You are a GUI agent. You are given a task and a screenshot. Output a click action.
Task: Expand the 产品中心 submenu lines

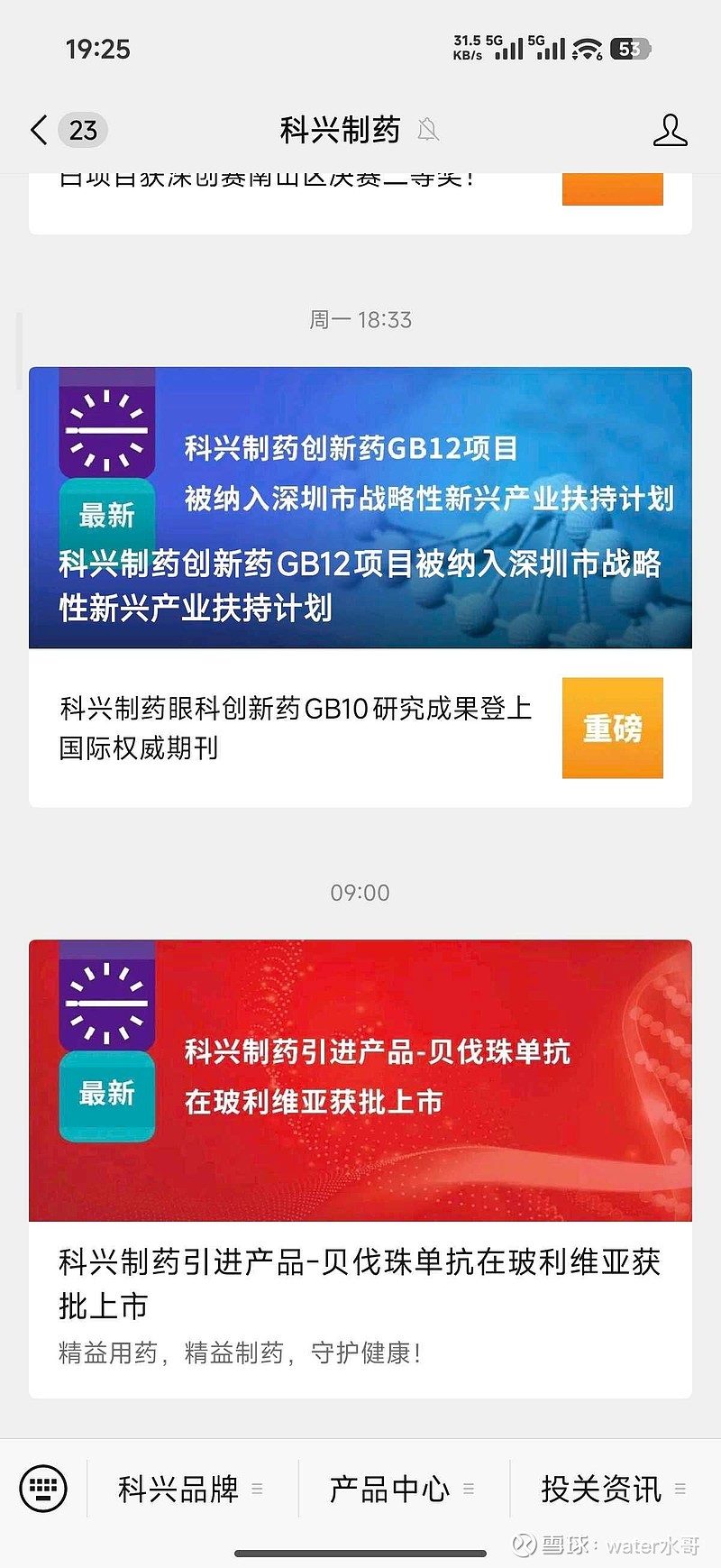pyautogui.click(x=470, y=1490)
